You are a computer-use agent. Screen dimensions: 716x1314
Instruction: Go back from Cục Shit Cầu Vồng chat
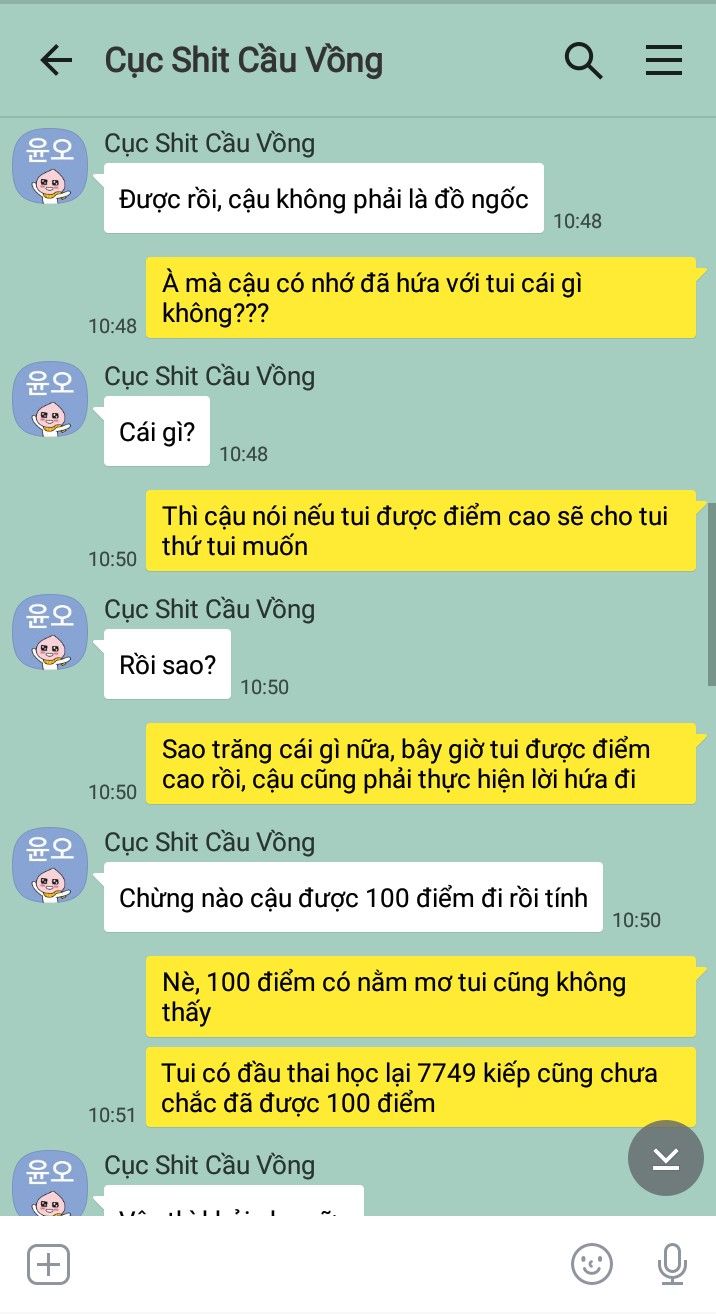(56, 61)
